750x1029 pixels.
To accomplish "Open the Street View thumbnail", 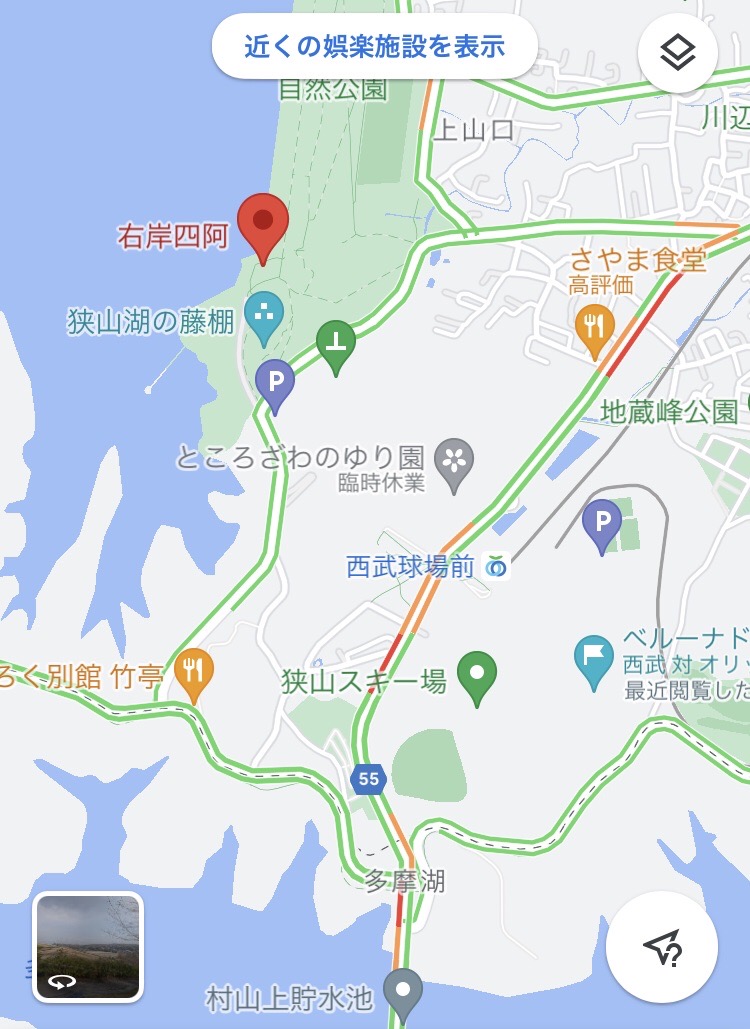I will (89, 947).
